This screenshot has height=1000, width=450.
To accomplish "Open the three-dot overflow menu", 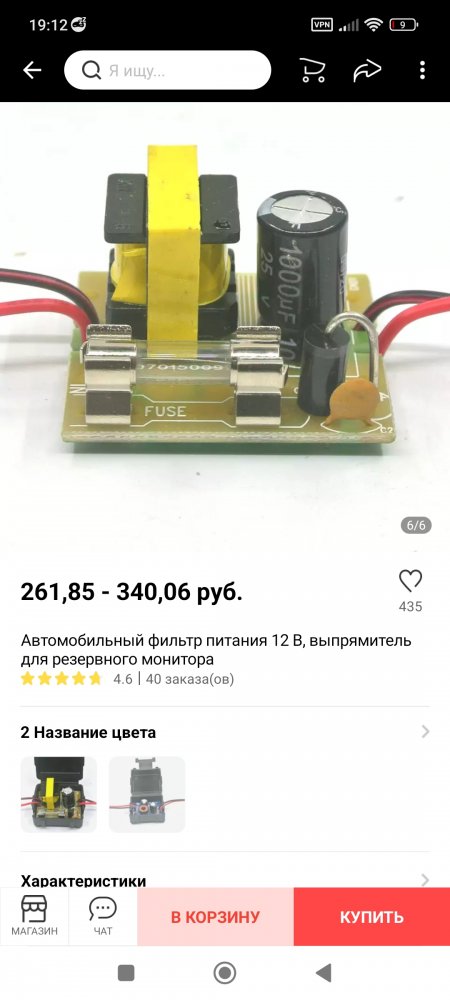I will tap(422, 70).
